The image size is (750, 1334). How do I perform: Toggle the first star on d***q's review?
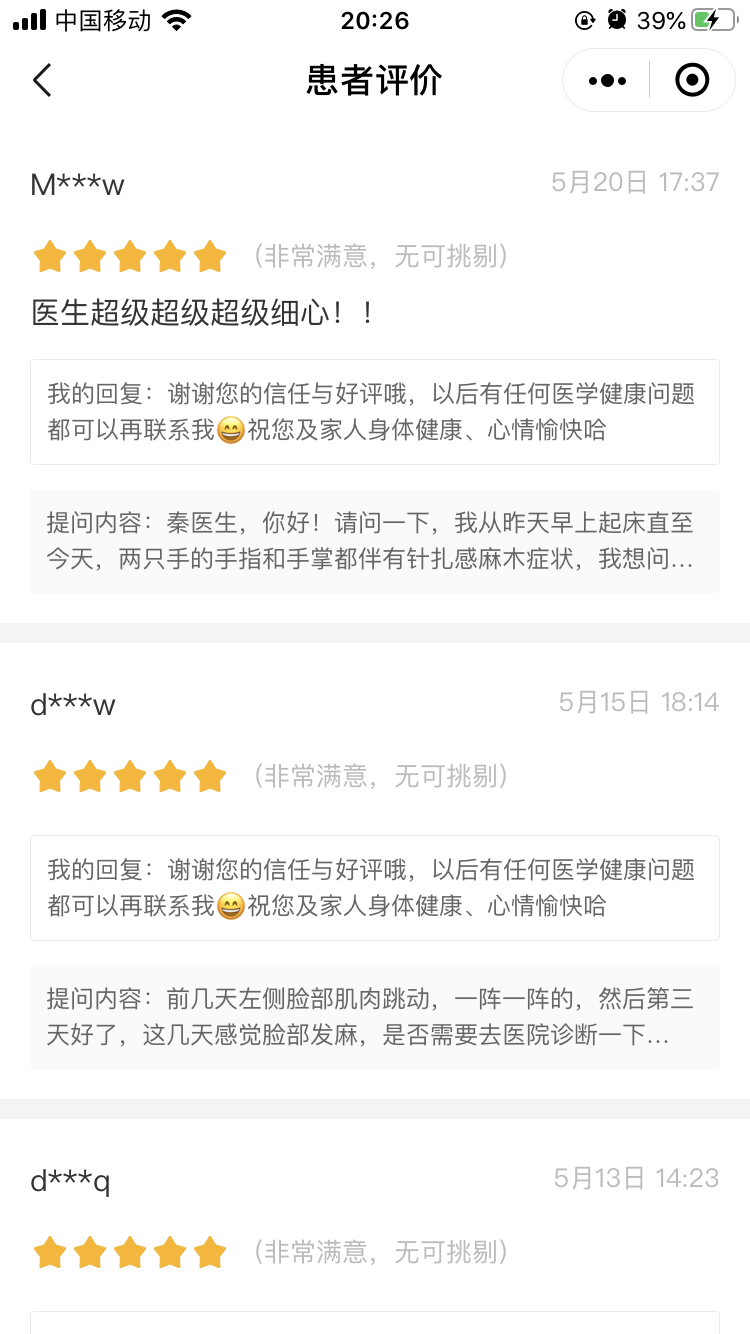click(50, 1251)
